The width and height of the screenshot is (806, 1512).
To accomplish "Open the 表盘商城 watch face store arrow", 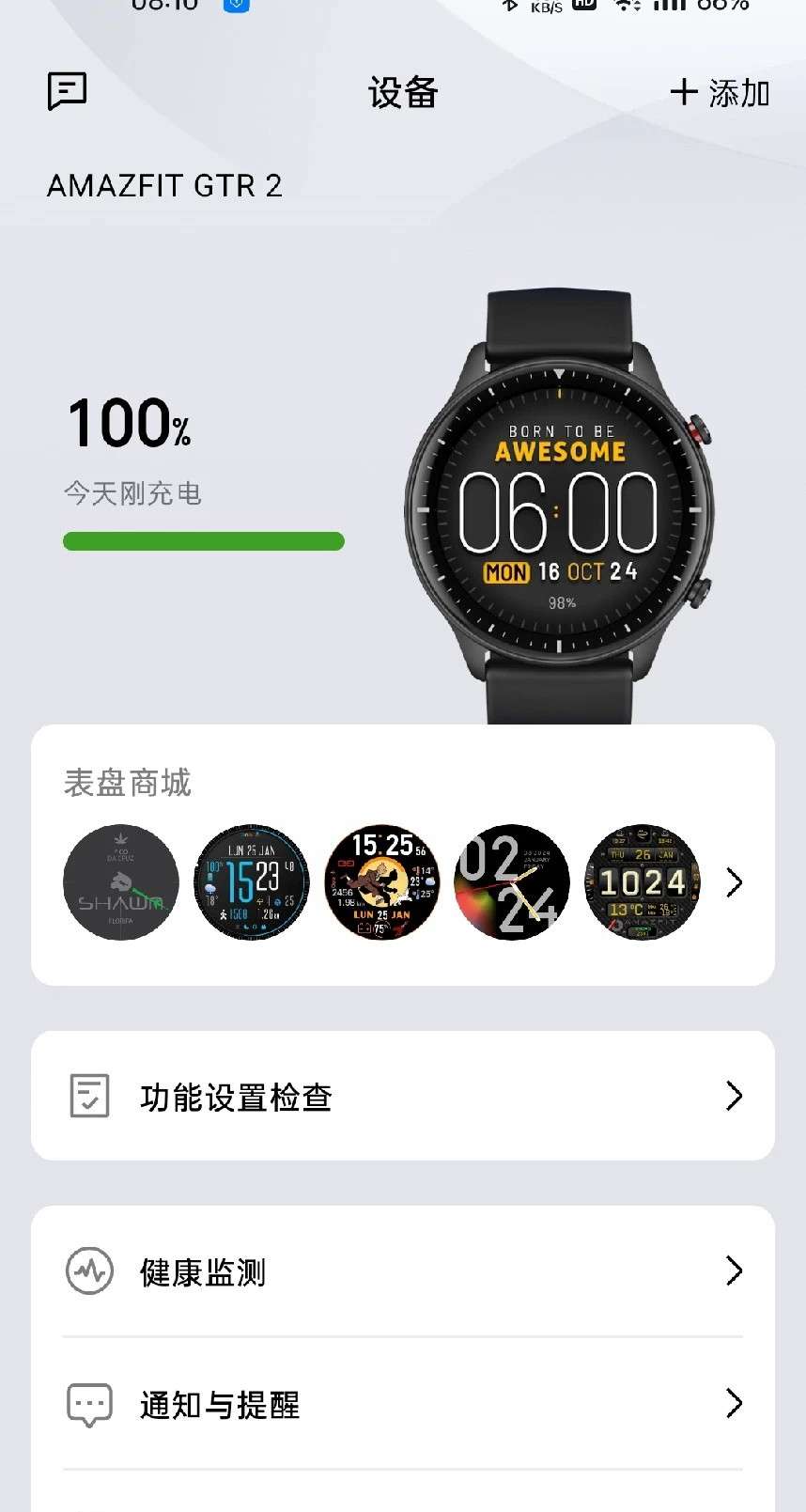I will click(x=735, y=882).
